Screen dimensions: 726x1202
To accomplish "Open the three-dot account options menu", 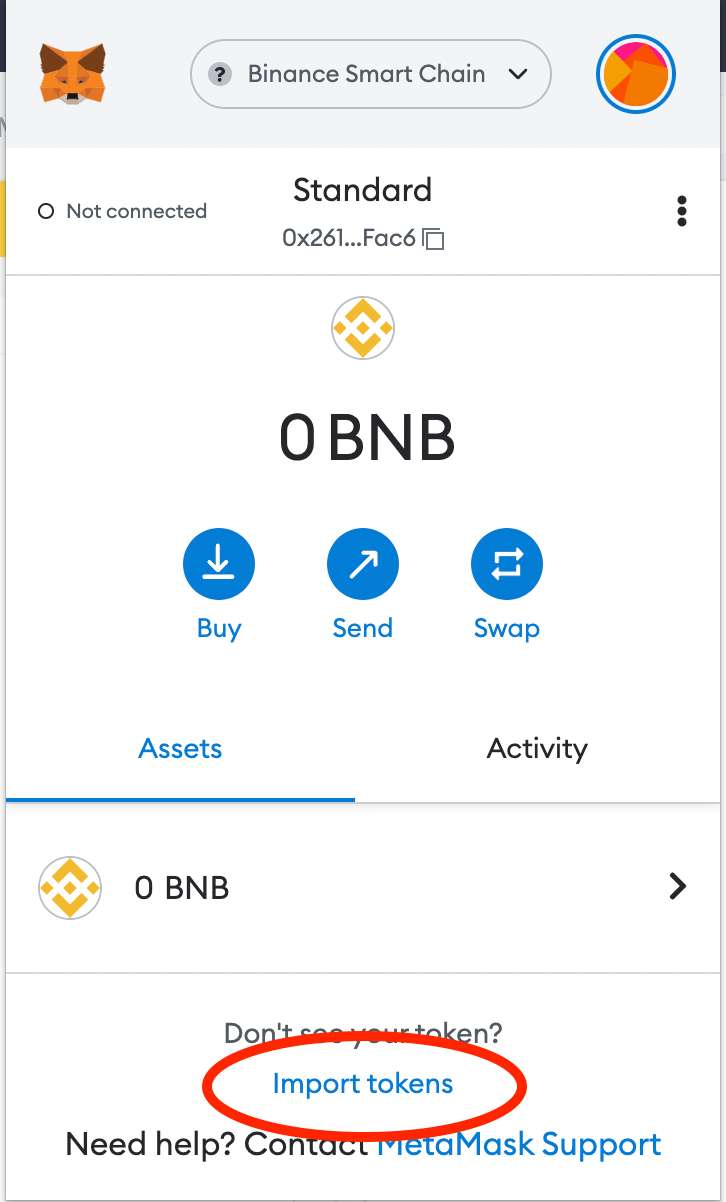I will pyautogui.click(x=682, y=211).
